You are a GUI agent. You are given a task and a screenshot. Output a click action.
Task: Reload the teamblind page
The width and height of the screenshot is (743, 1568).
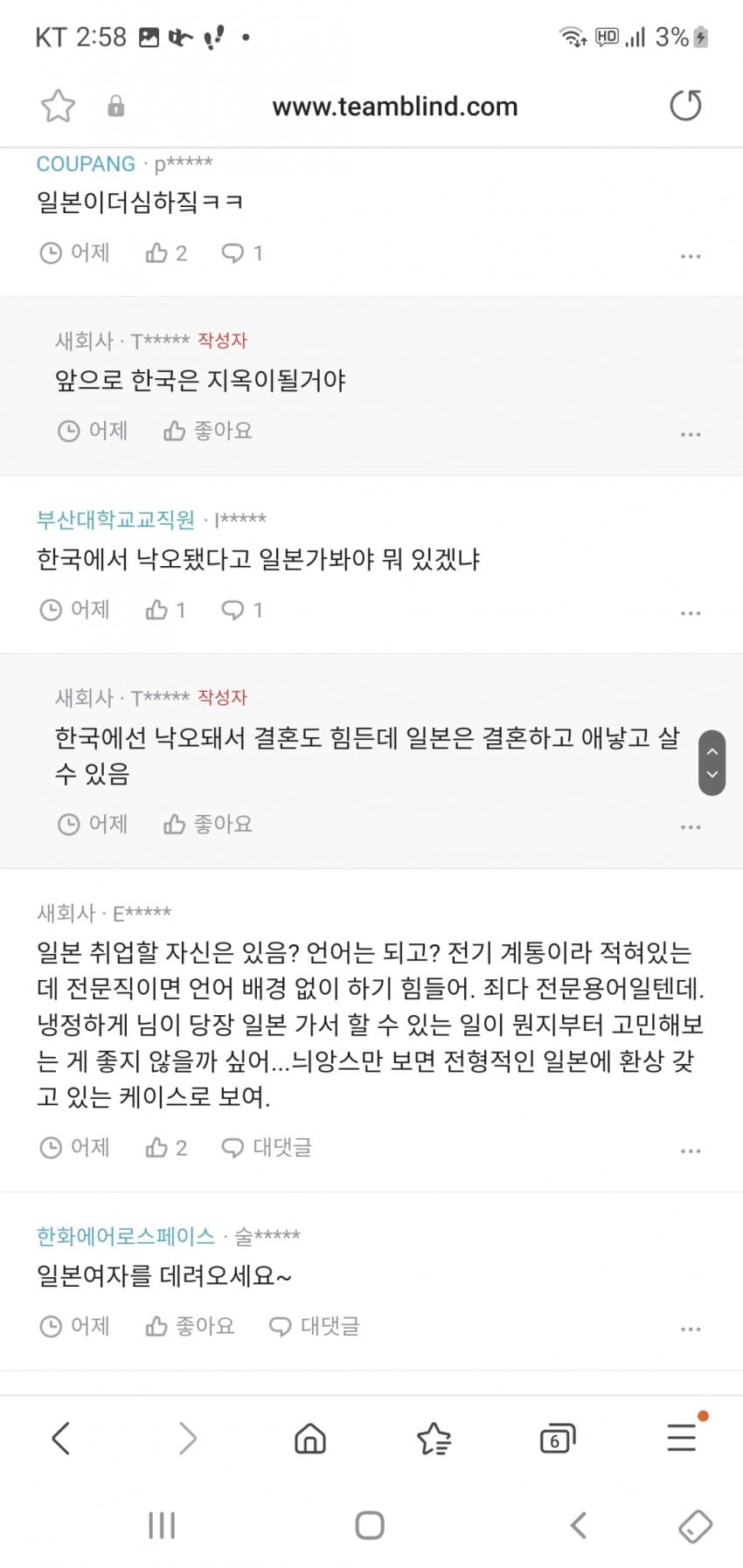point(685,106)
